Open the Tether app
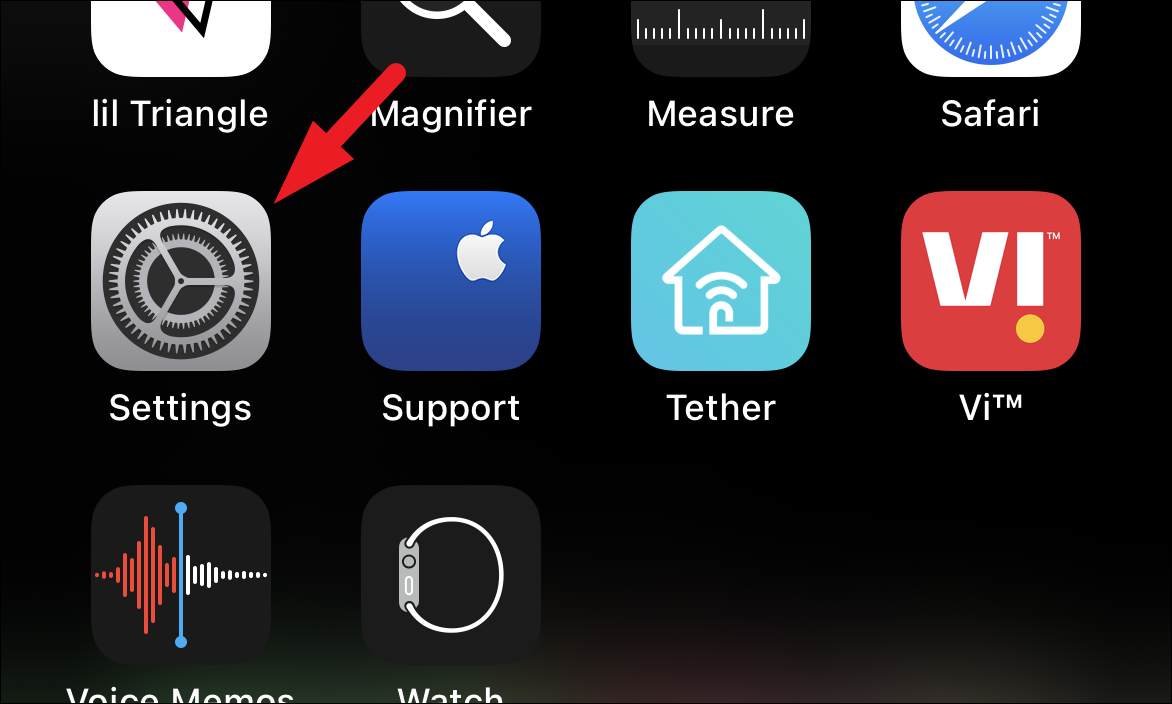 [721, 282]
